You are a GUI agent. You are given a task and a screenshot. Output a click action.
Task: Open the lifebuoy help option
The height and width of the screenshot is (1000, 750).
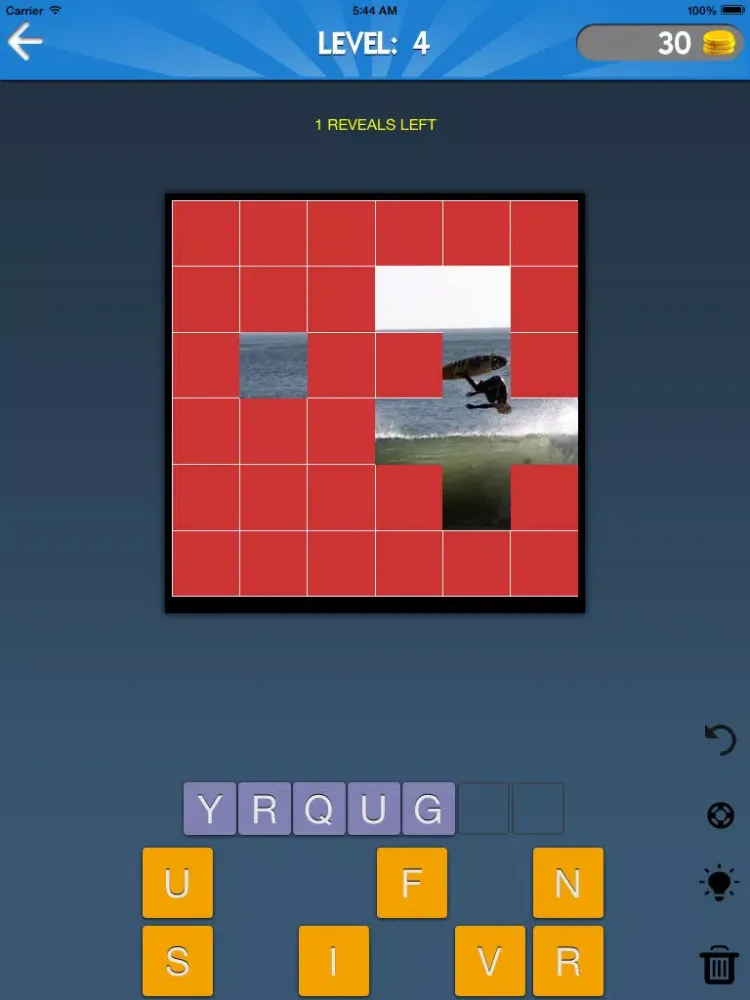tap(719, 814)
